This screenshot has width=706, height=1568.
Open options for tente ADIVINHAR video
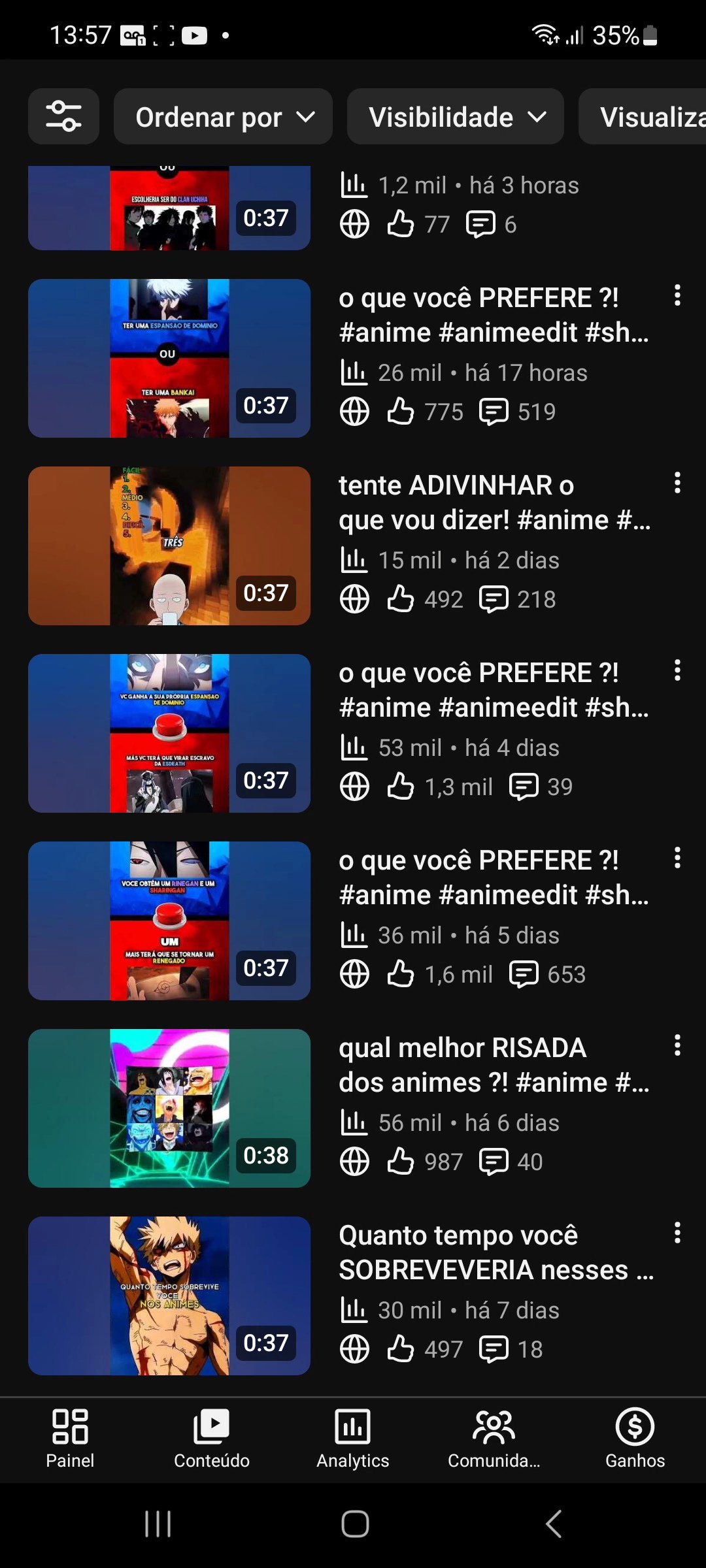tap(677, 483)
